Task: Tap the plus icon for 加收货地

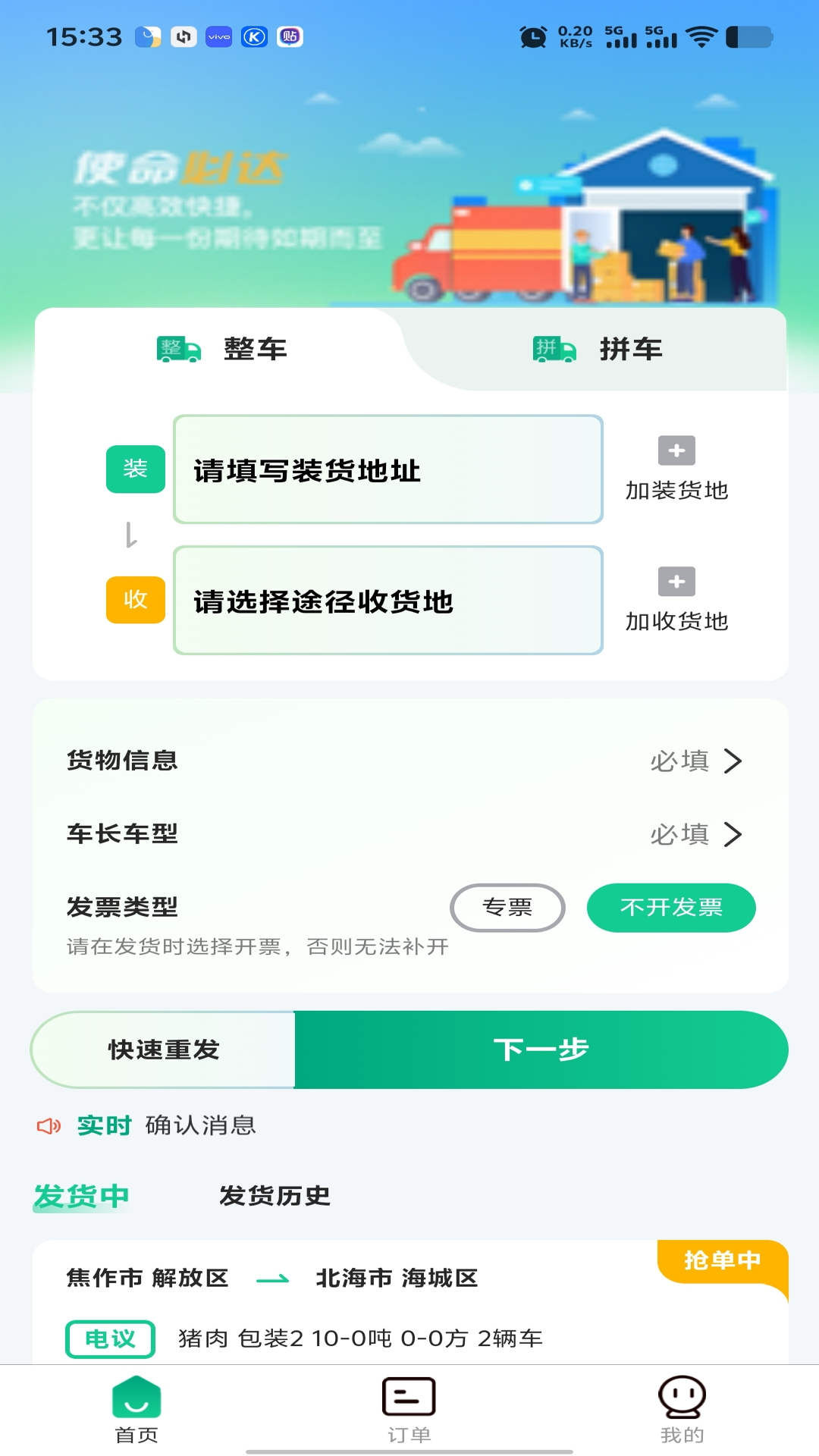Action: coord(677,582)
